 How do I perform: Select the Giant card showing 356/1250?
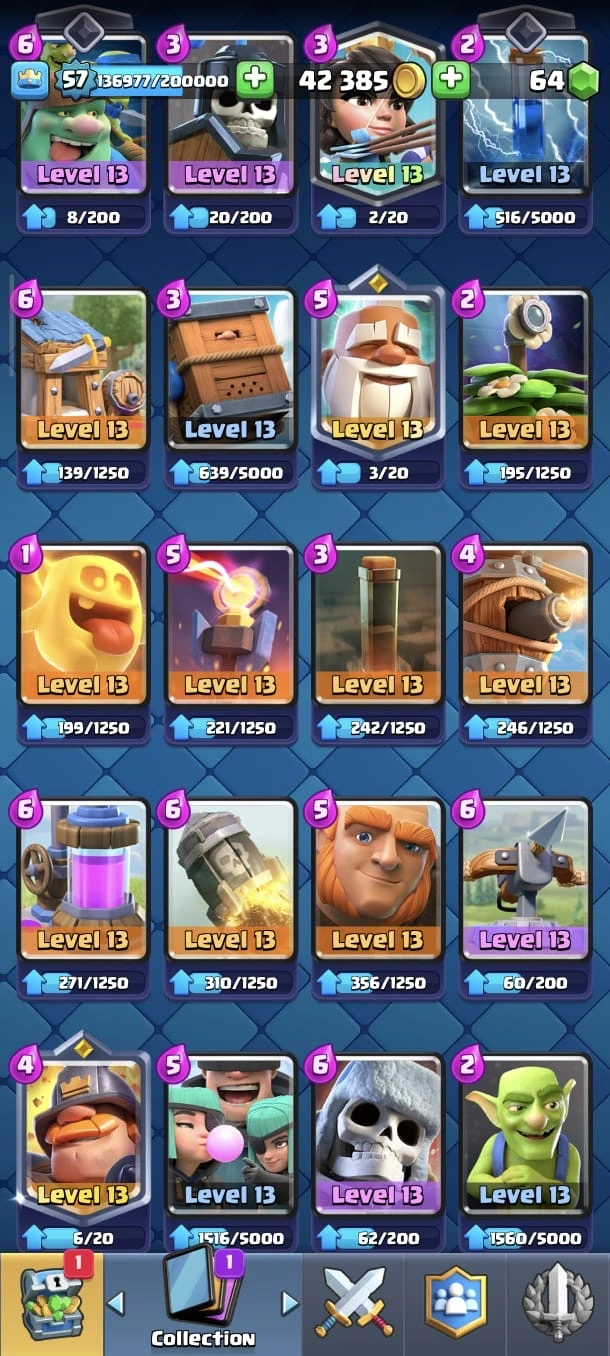pyautogui.click(x=377, y=880)
